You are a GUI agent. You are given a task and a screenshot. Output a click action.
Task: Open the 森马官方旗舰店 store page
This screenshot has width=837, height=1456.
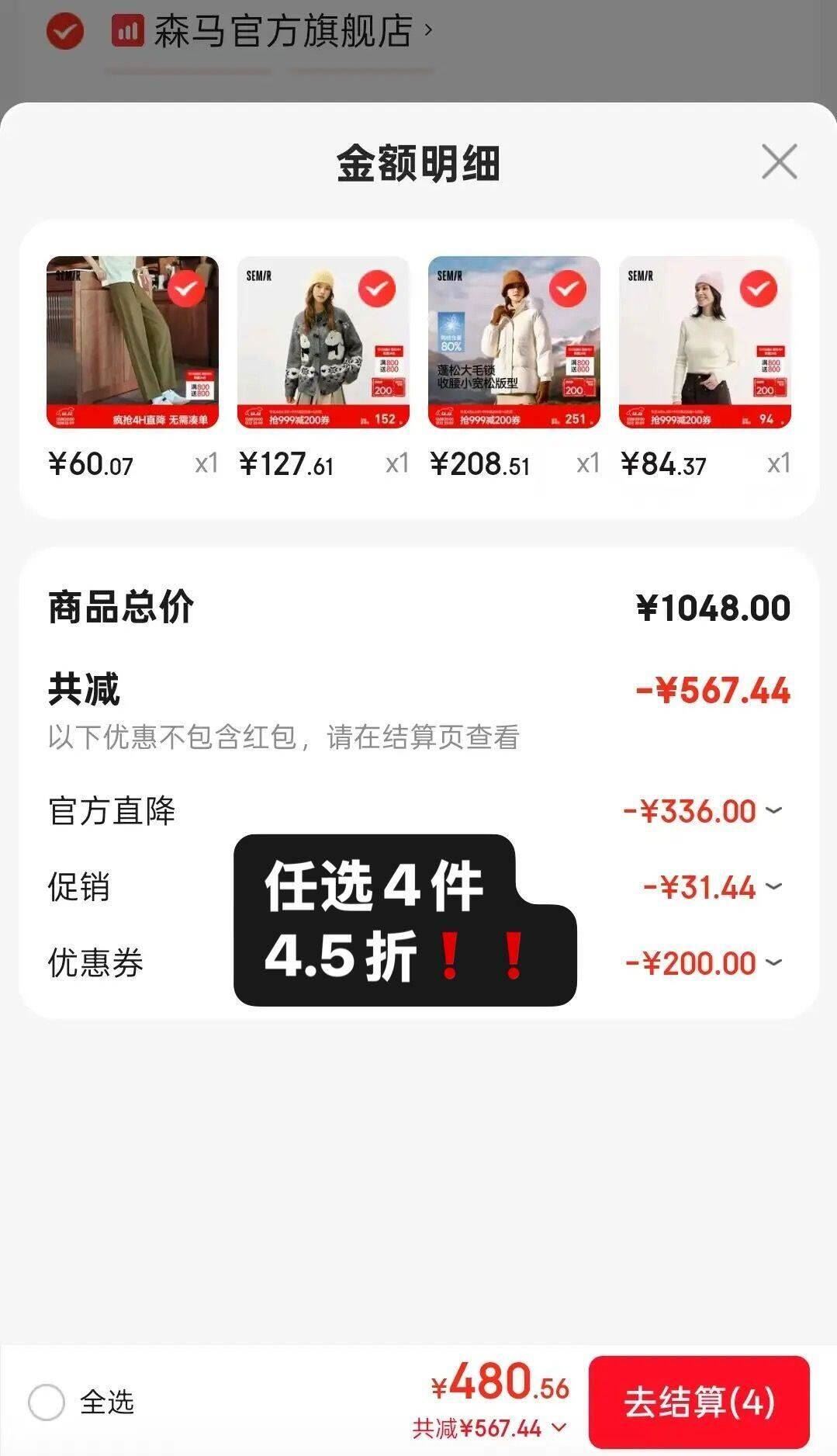pos(283,33)
